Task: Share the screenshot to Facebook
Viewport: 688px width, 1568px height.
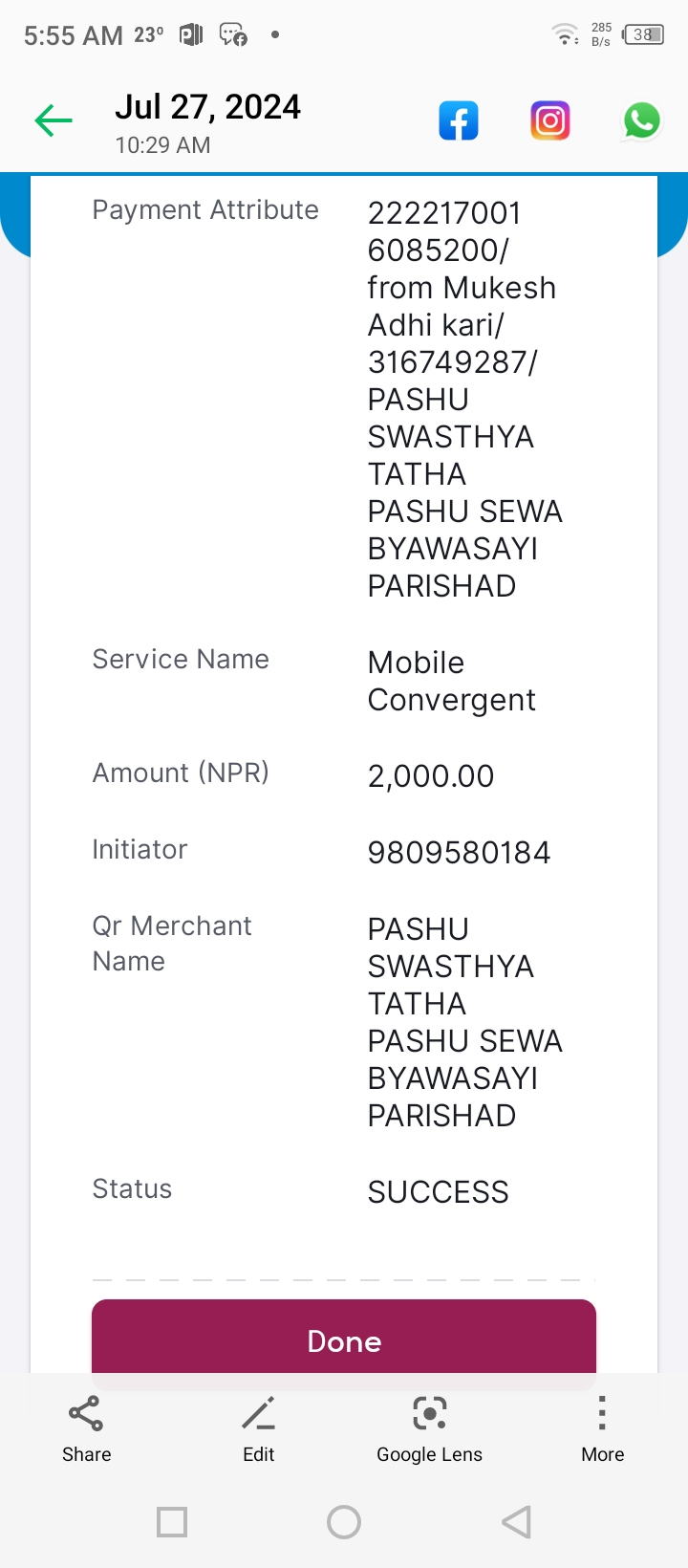Action: click(459, 121)
